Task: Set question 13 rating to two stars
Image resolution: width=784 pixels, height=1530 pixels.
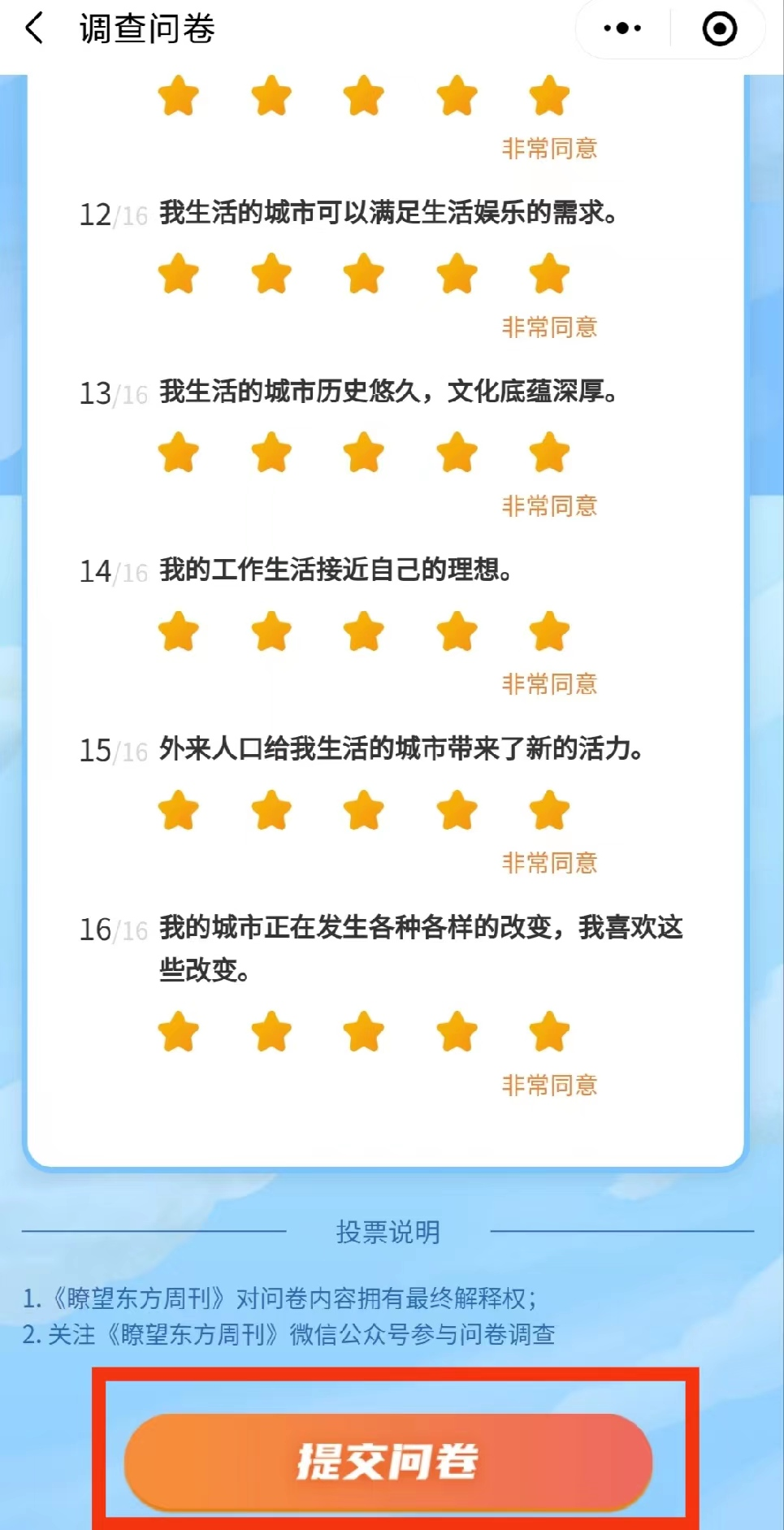Action: tap(271, 453)
